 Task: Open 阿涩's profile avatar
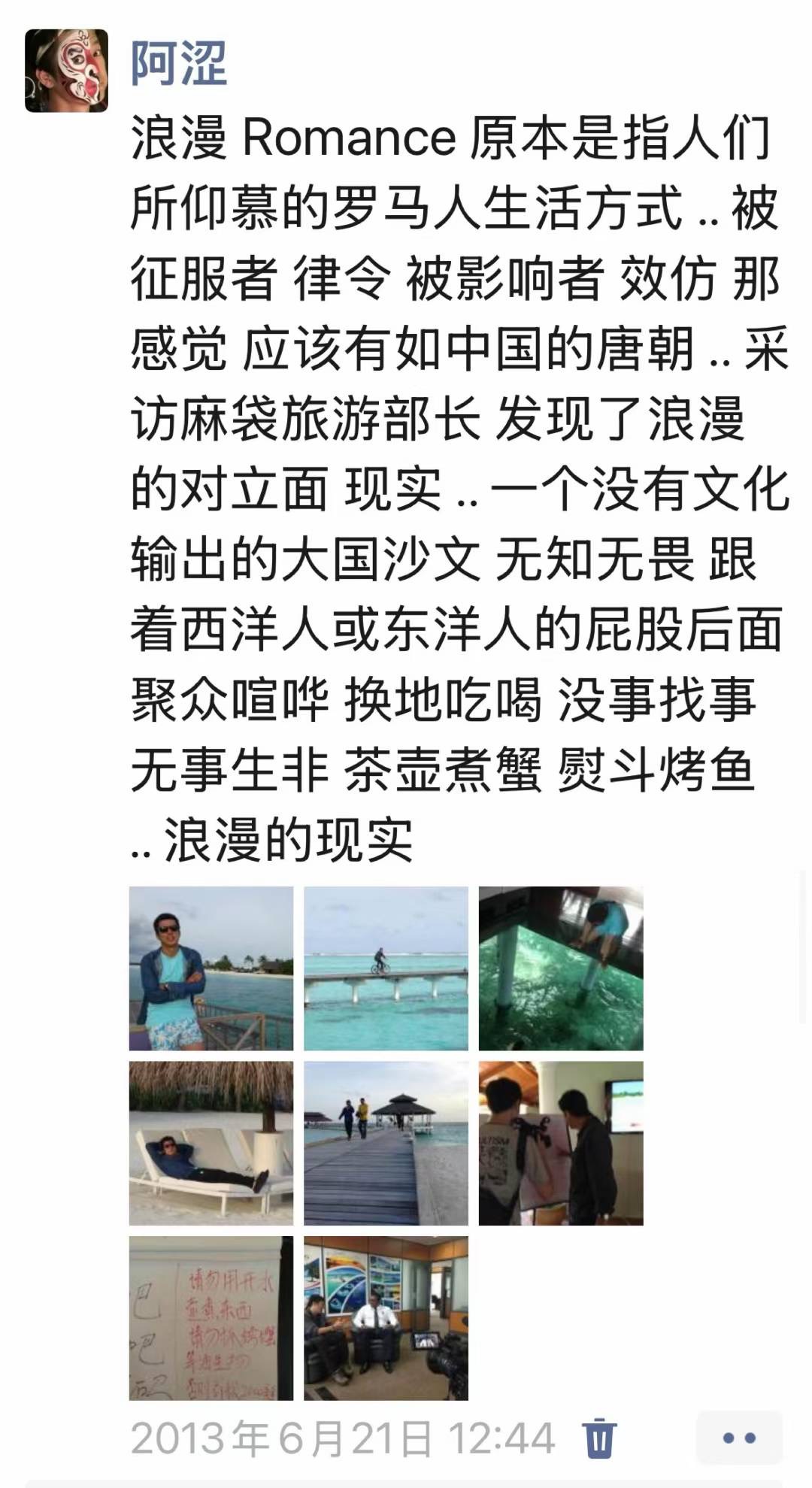click(66, 71)
